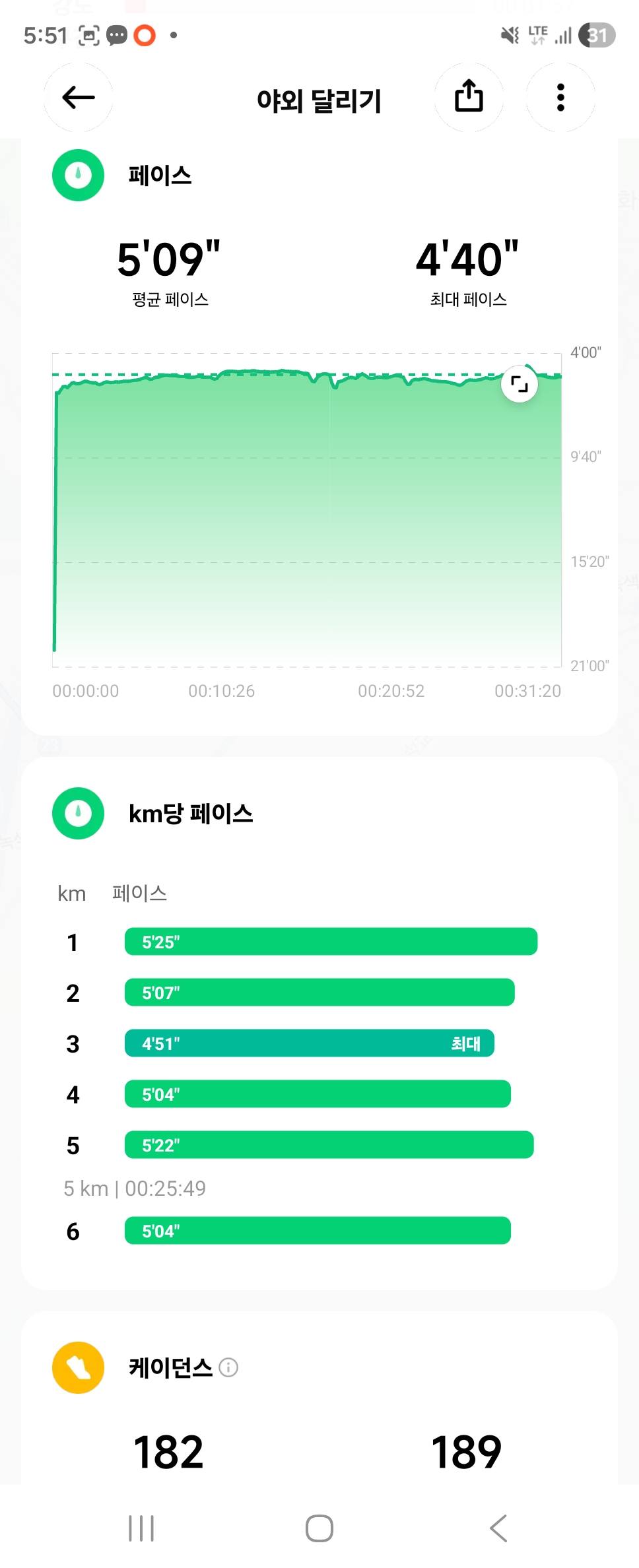Viewport: 639px width, 1568px height.
Task: Open the cadence info icon
Action: pos(228,1367)
